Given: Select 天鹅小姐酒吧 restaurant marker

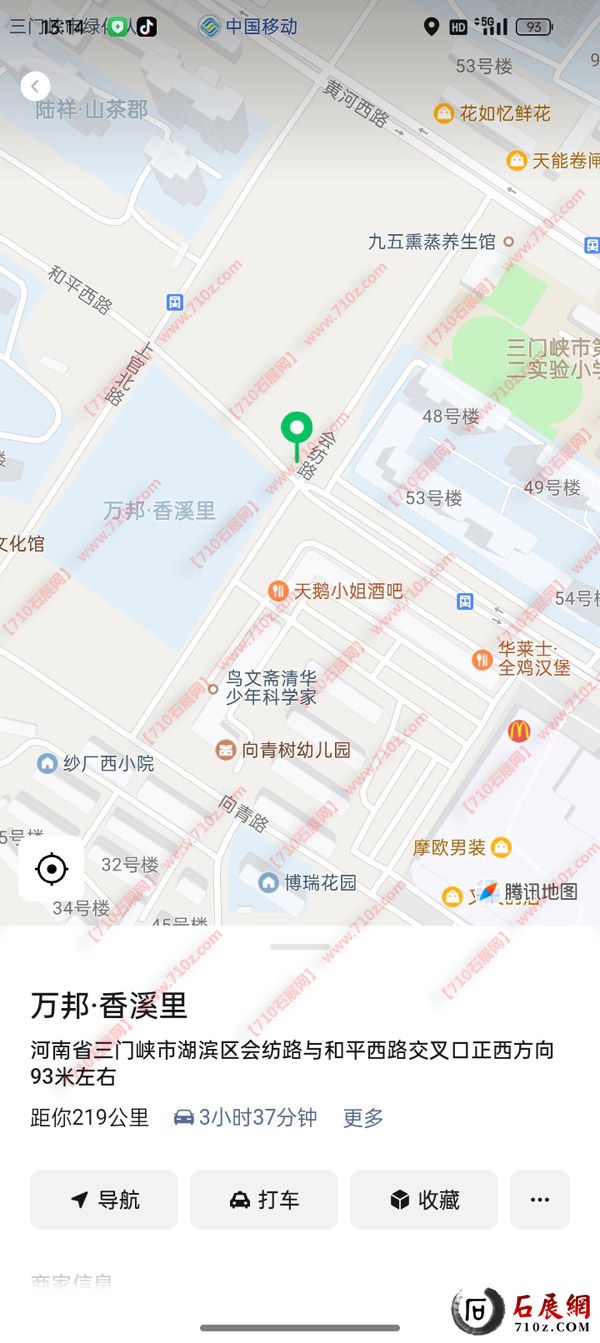Looking at the screenshot, I should click(x=279, y=591).
